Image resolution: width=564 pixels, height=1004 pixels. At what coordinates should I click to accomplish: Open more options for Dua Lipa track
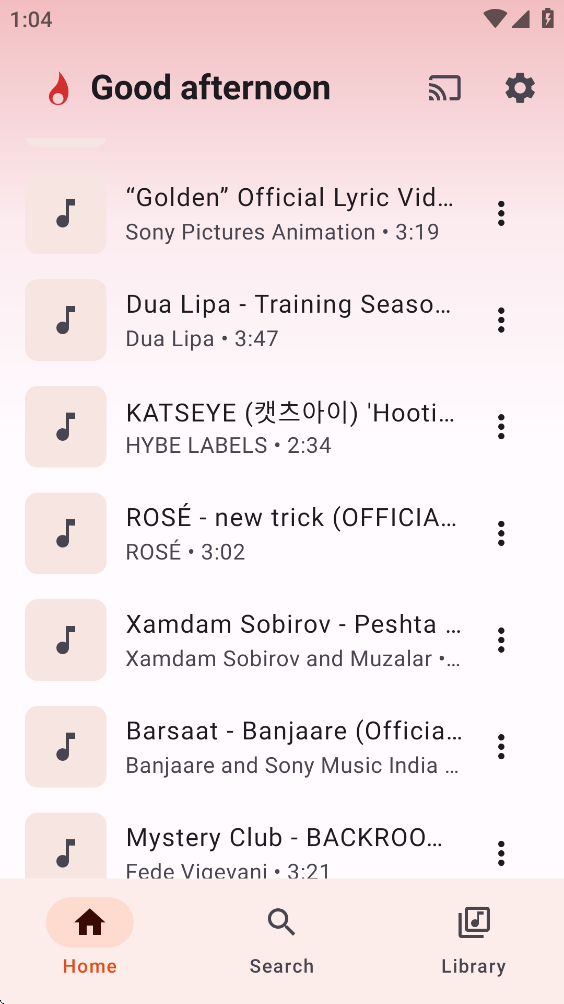tap(501, 320)
